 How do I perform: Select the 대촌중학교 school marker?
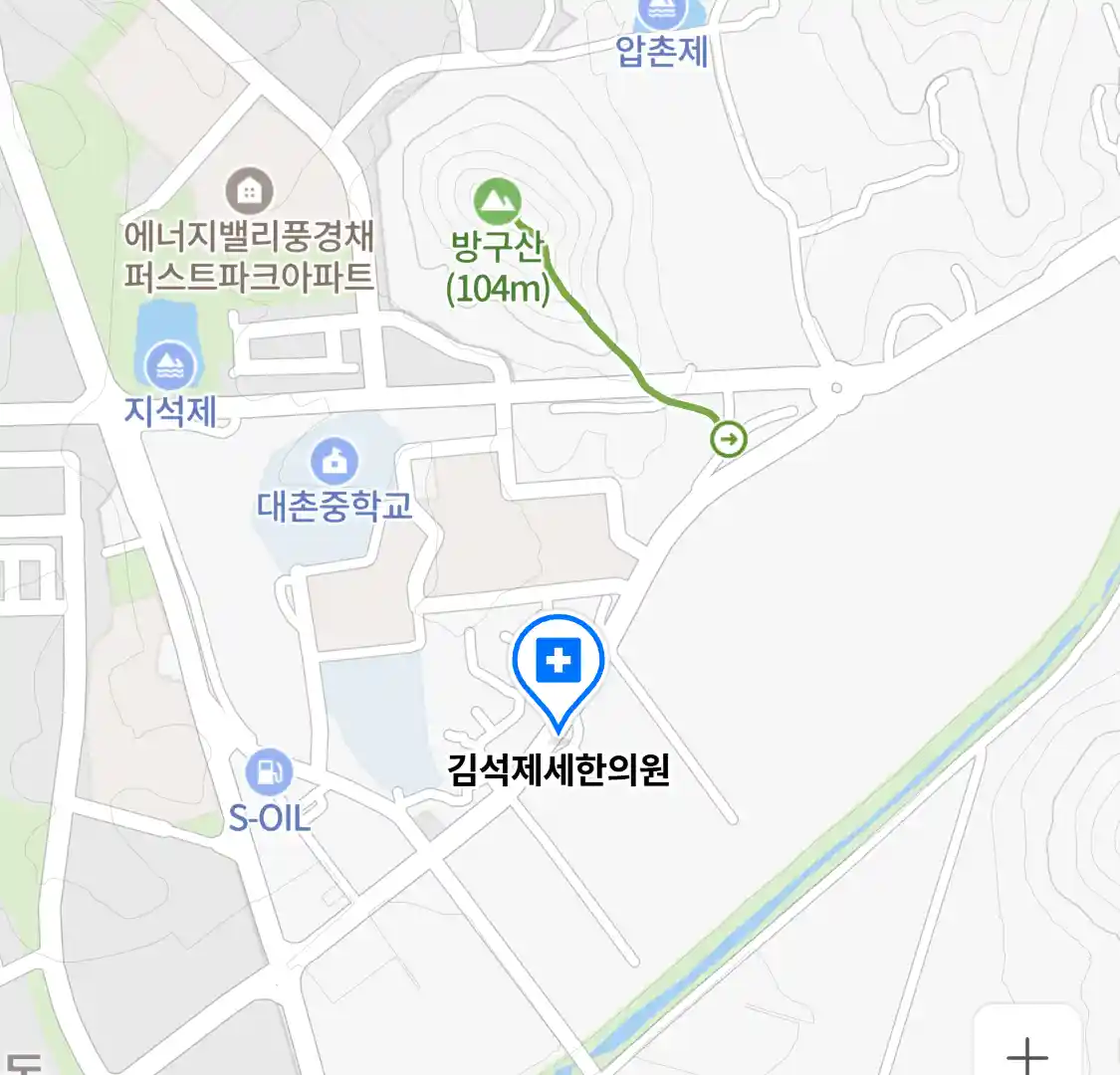point(335,462)
